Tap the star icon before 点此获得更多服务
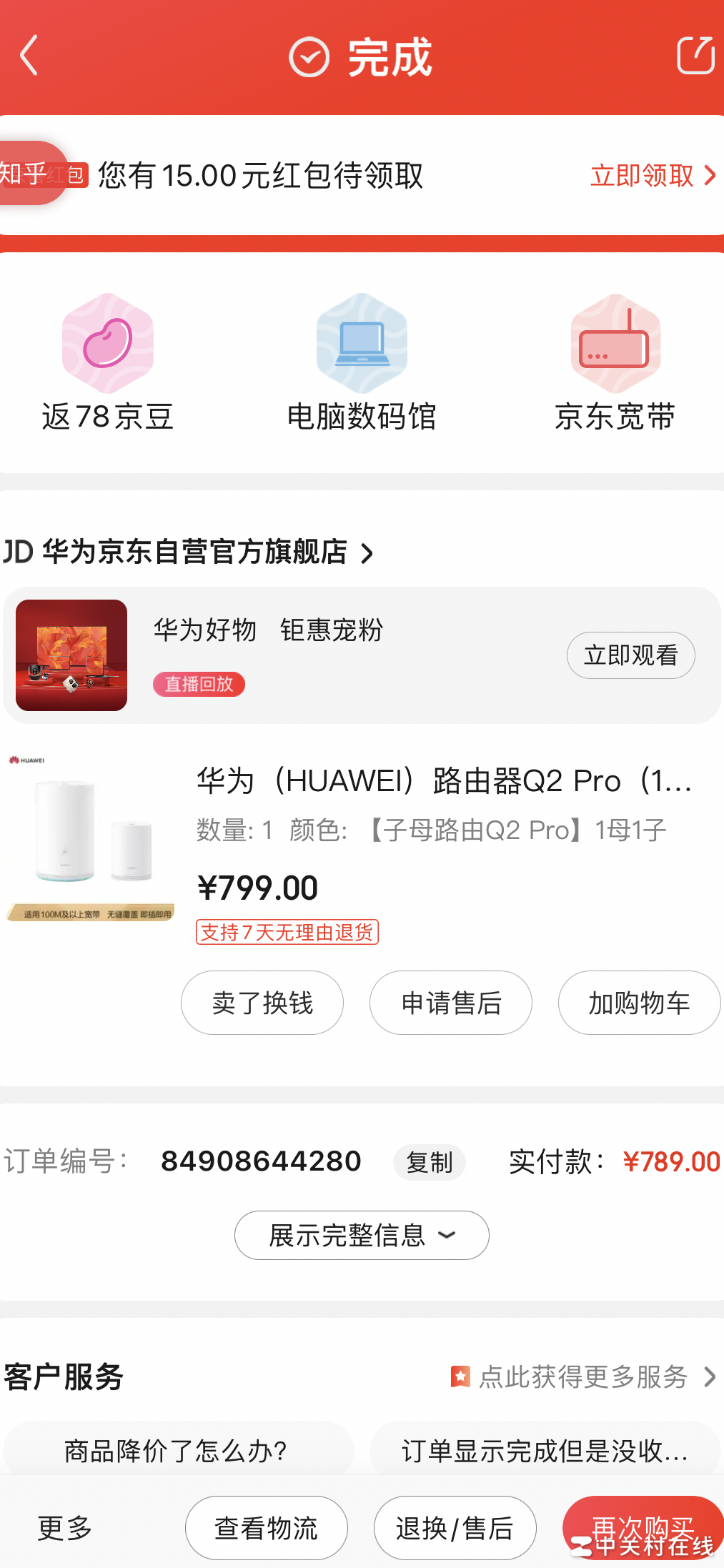This screenshot has height=1568, width=724. tap(461, 1378)
